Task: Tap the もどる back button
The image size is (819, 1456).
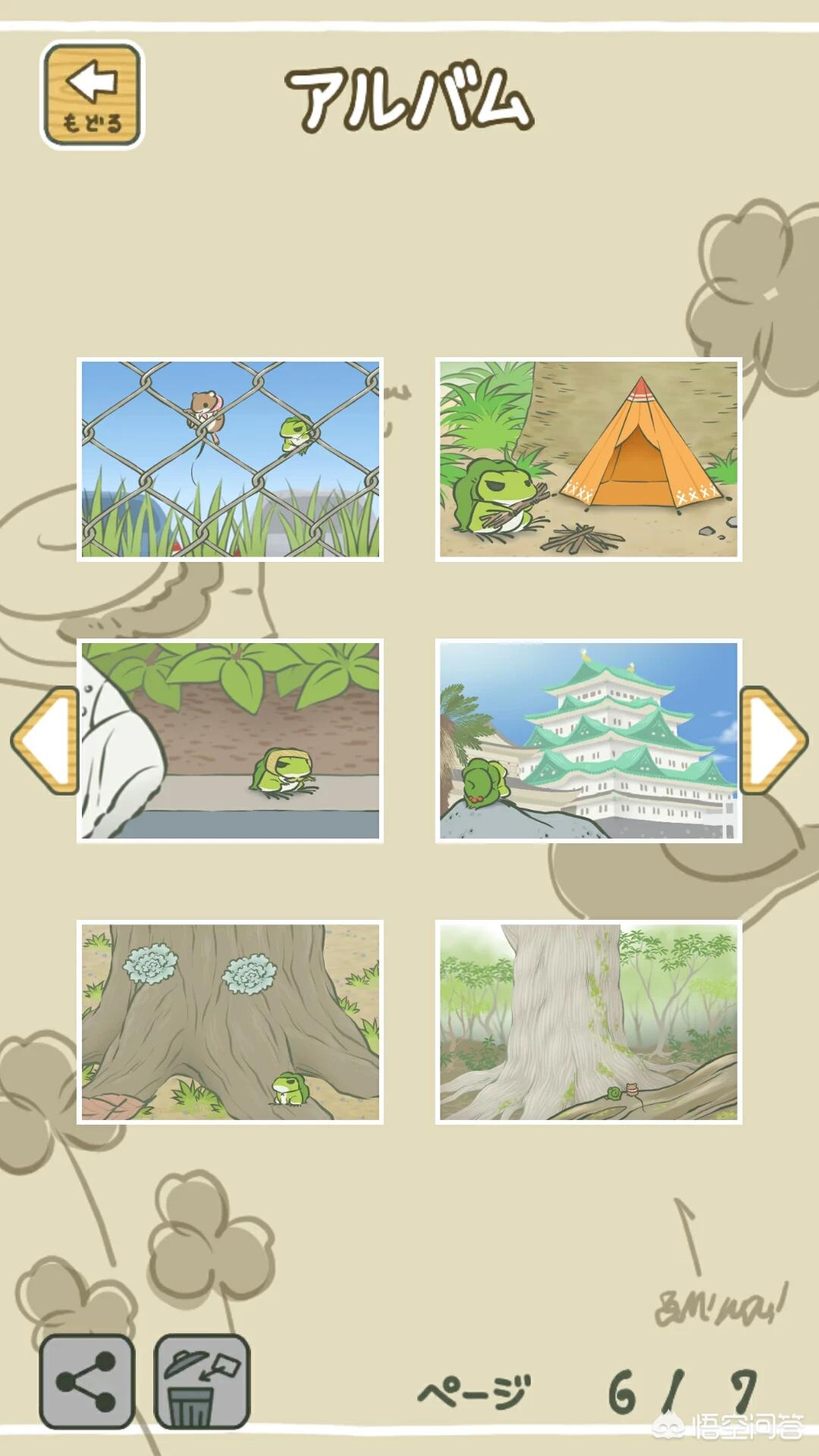Action: pos(92,95)
